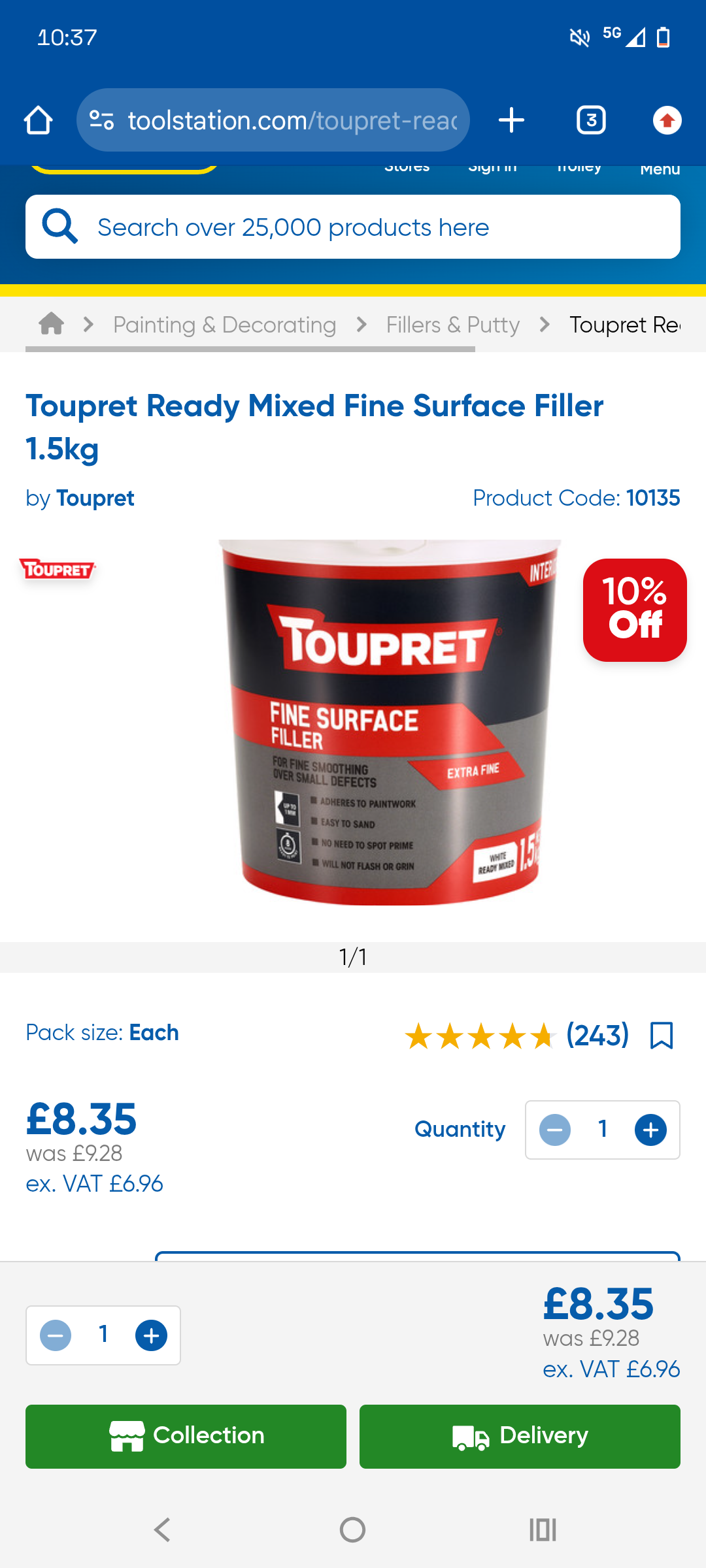Choose Collection for this item
This screenshot has height=1568, width=706.
186,1436
